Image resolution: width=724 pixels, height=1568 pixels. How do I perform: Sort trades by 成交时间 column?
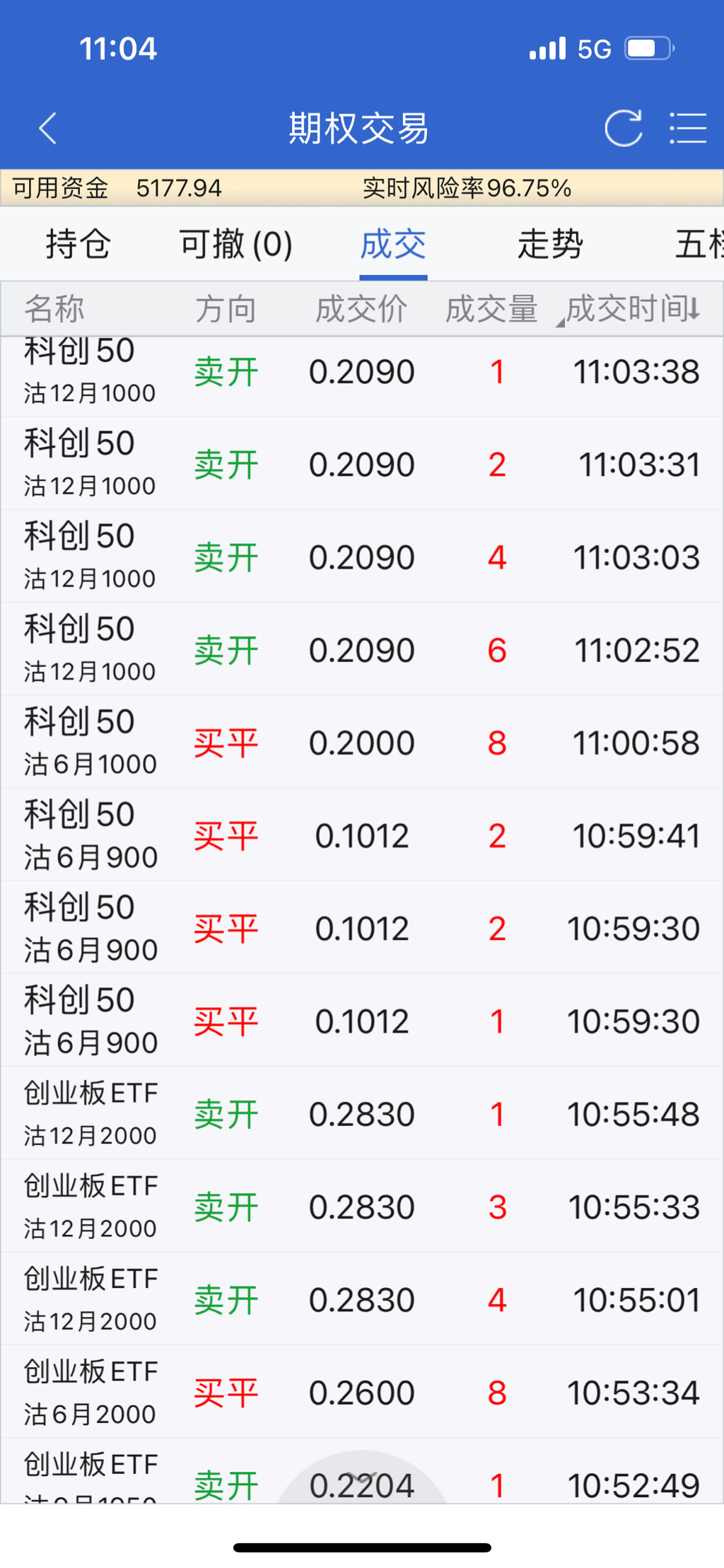pos(632,309)
